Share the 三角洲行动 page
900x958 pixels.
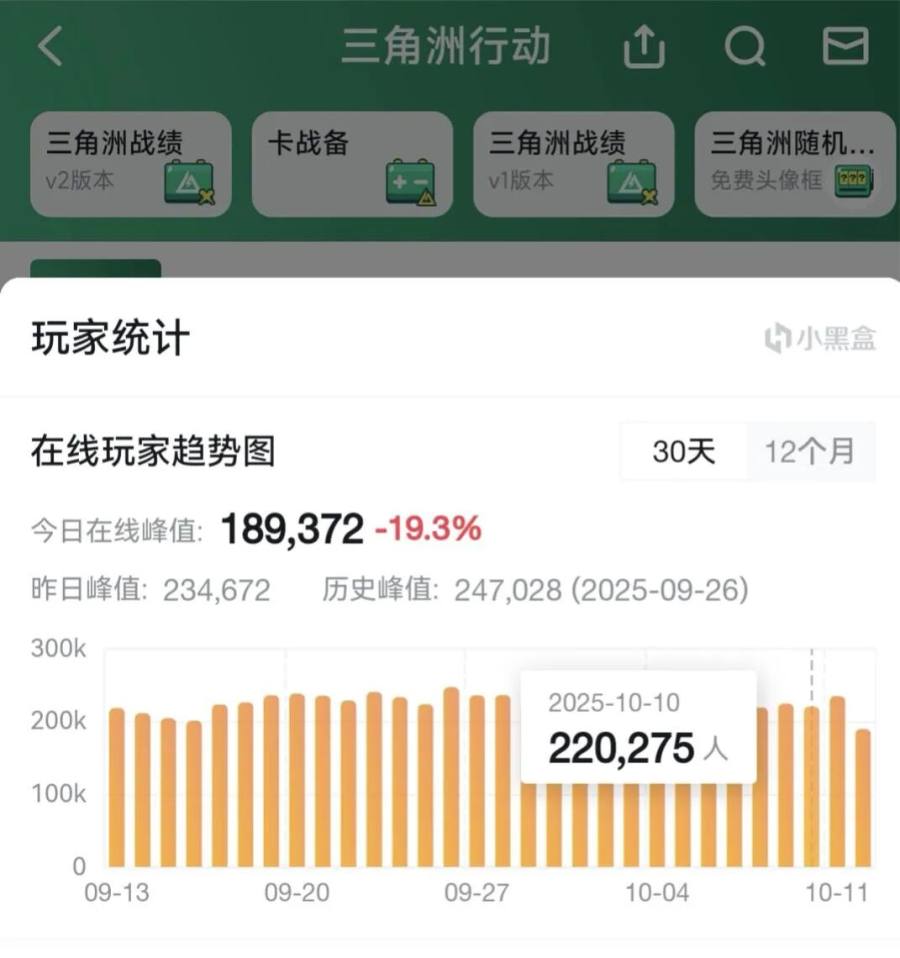(x=644, y=47)
